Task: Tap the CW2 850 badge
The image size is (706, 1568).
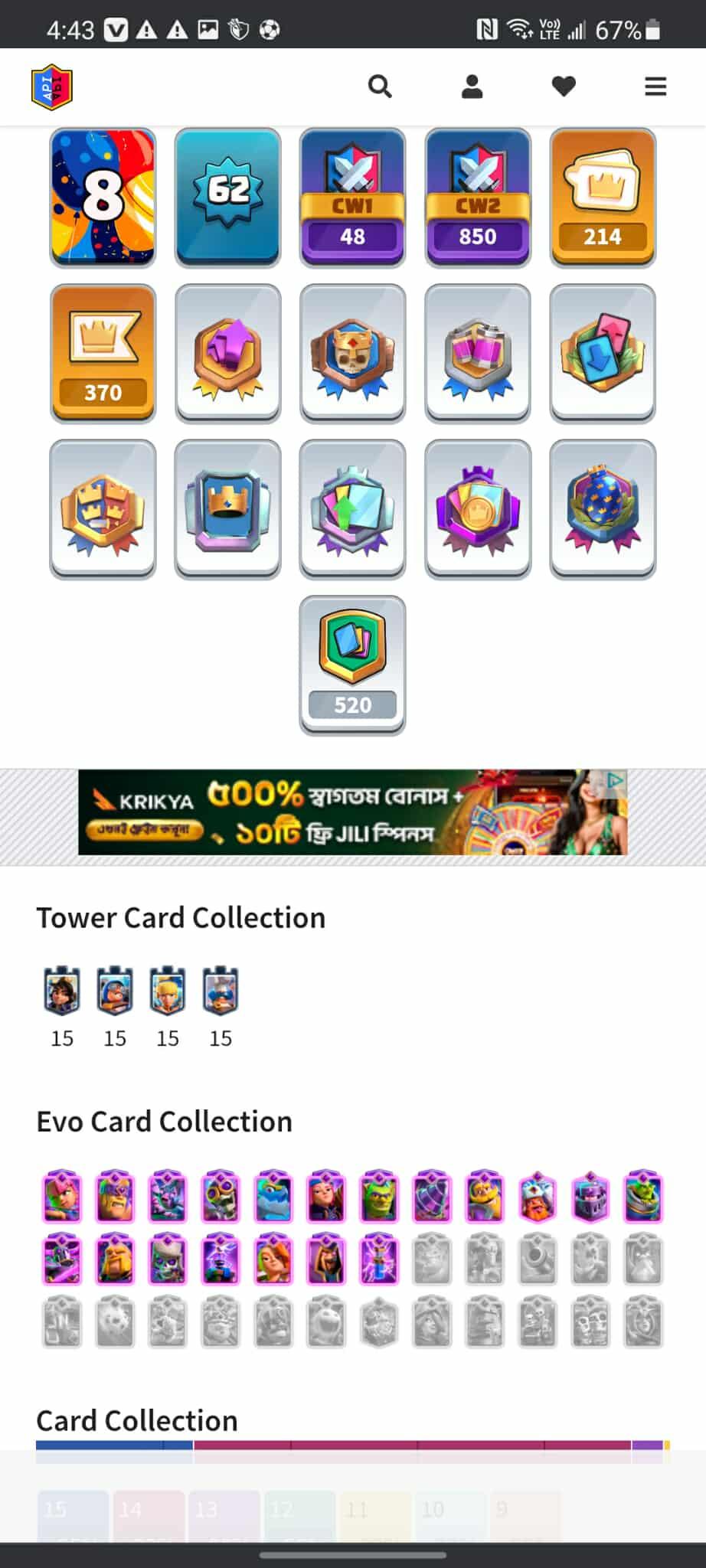Action: point(478,198)
